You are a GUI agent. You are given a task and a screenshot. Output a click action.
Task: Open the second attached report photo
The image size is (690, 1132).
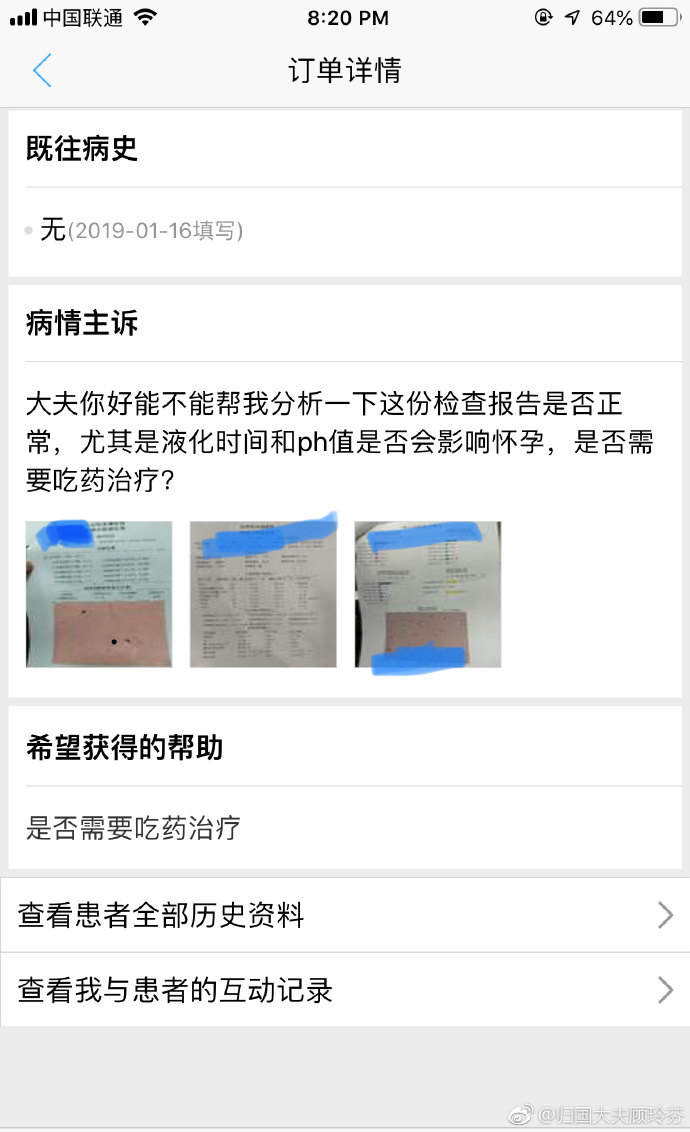click(x=263, y=594)
